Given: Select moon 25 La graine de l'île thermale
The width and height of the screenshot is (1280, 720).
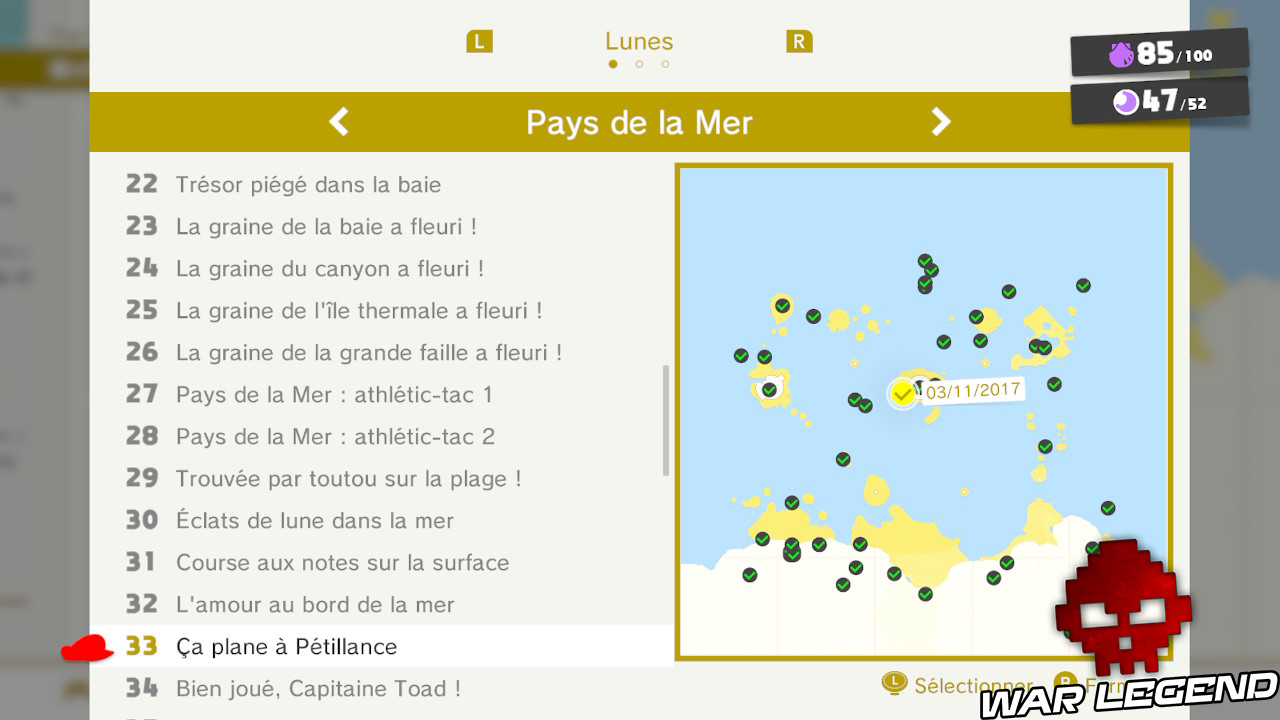Looking at the screenshot, I should (359, 310).
